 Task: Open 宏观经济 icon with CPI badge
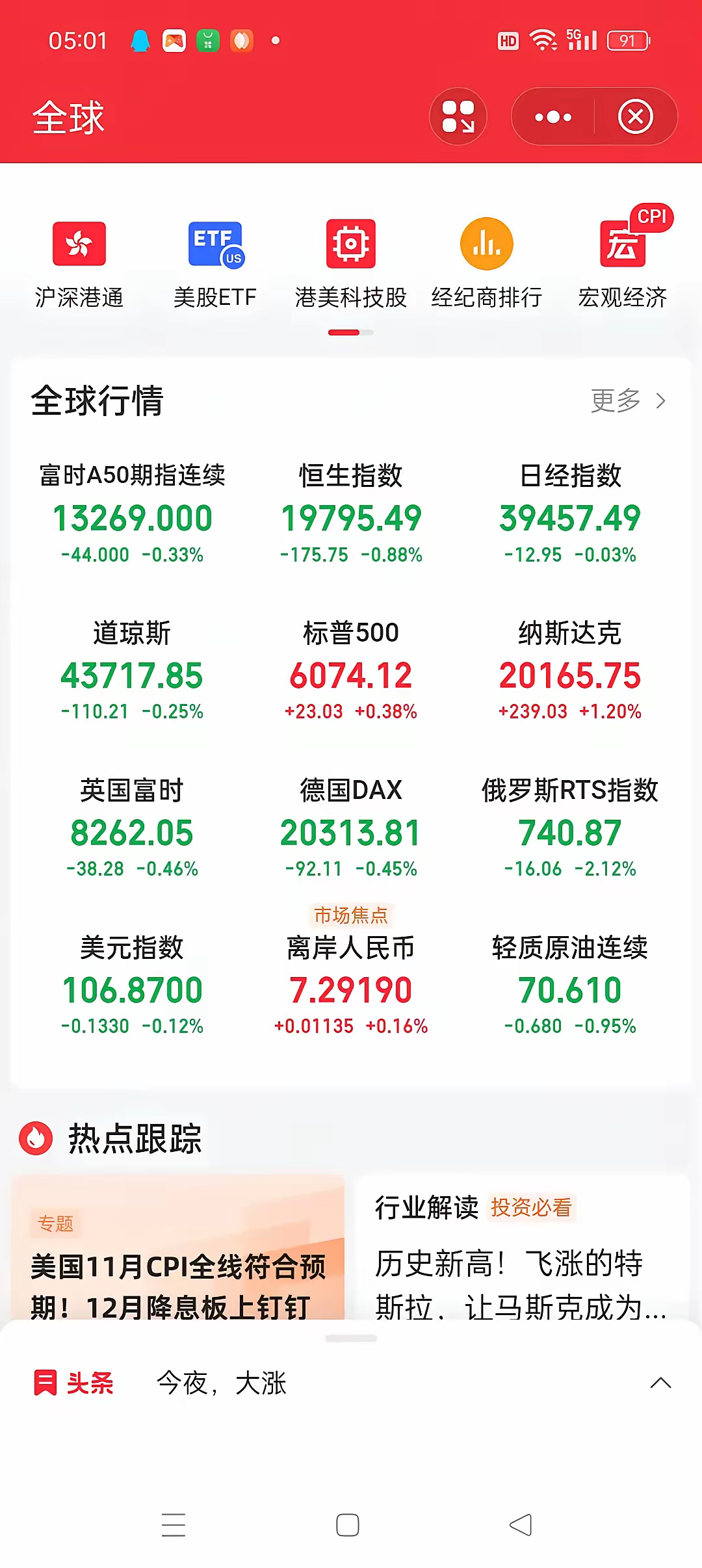click(623, 246)
